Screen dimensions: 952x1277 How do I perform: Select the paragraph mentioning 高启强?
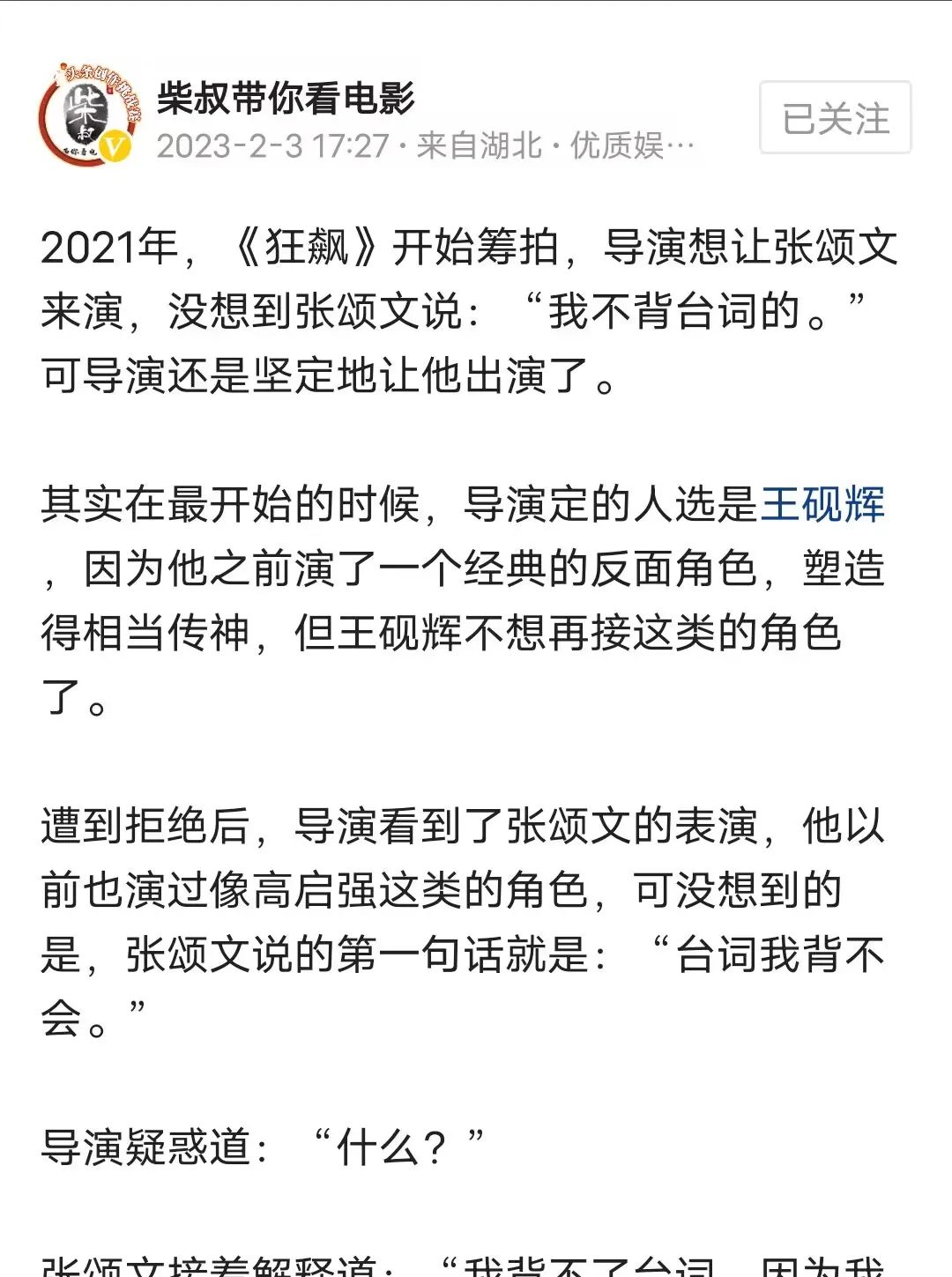click(467, 890)
